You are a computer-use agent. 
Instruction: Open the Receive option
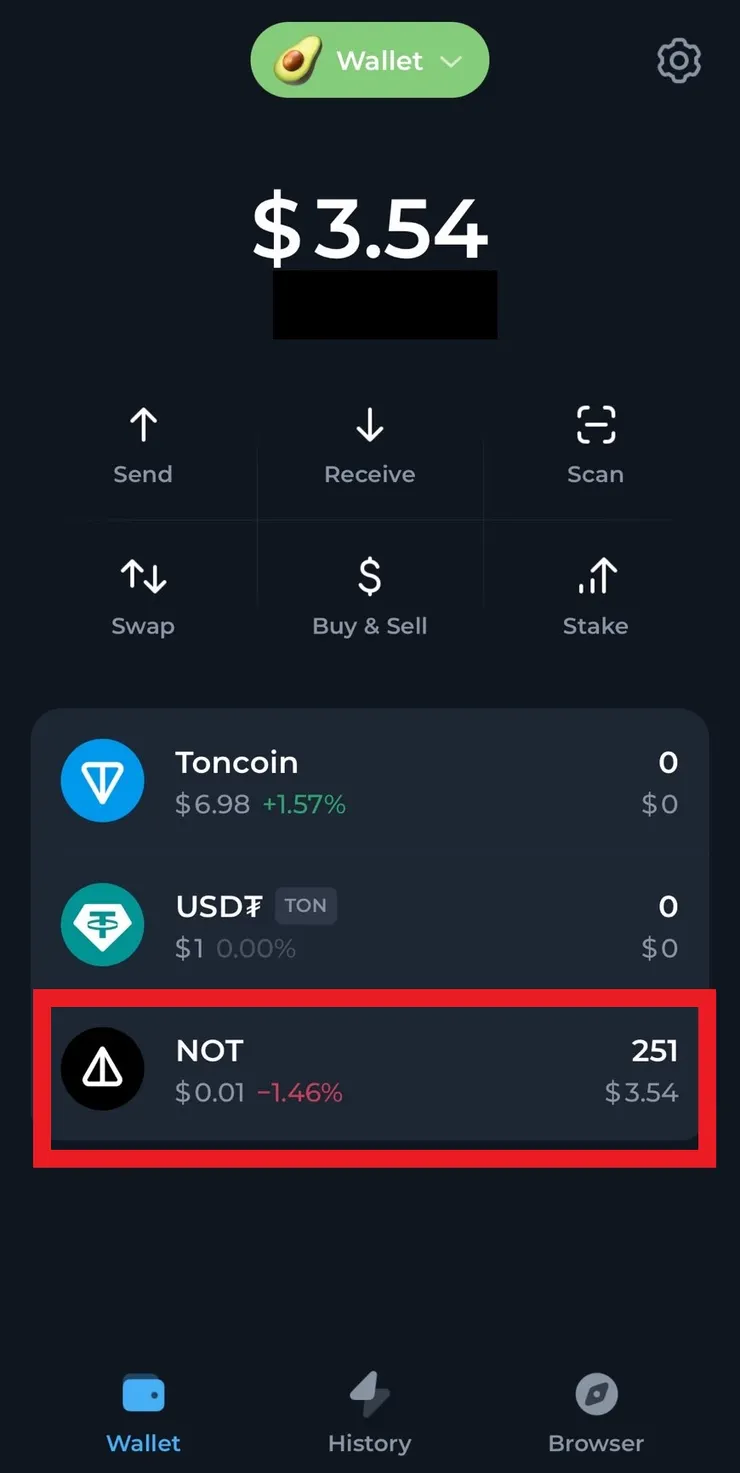[370, 445]
